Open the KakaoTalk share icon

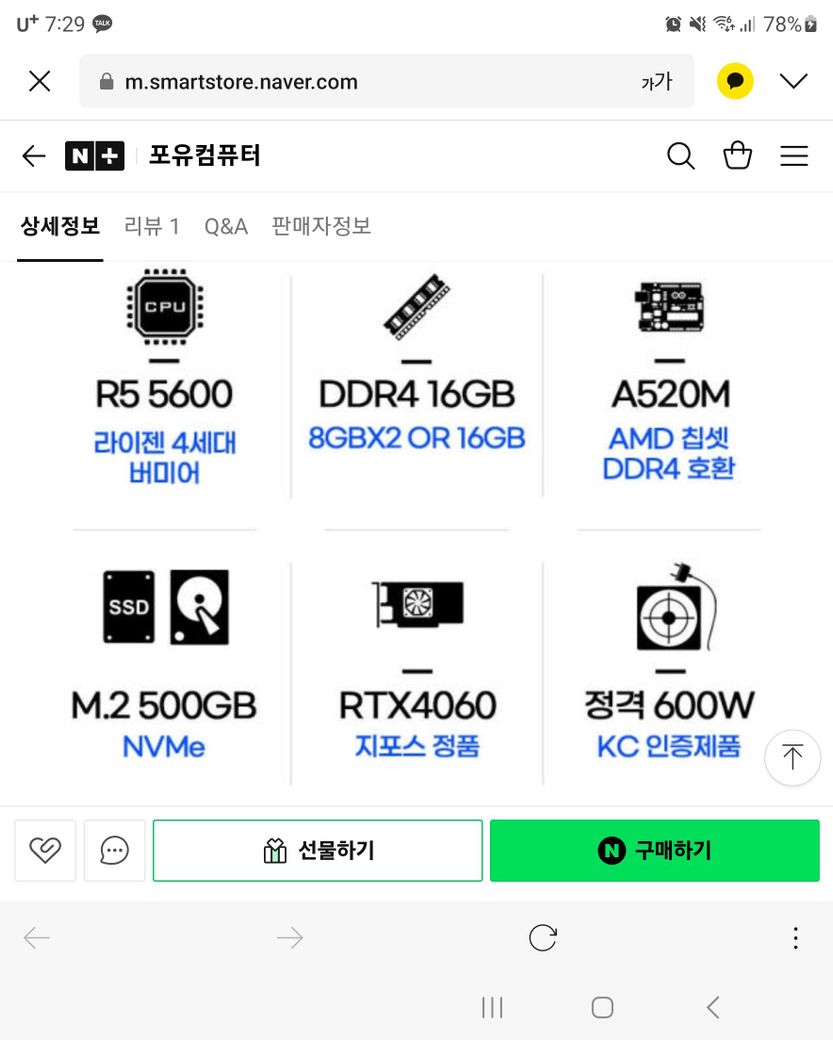coord(735,81)
